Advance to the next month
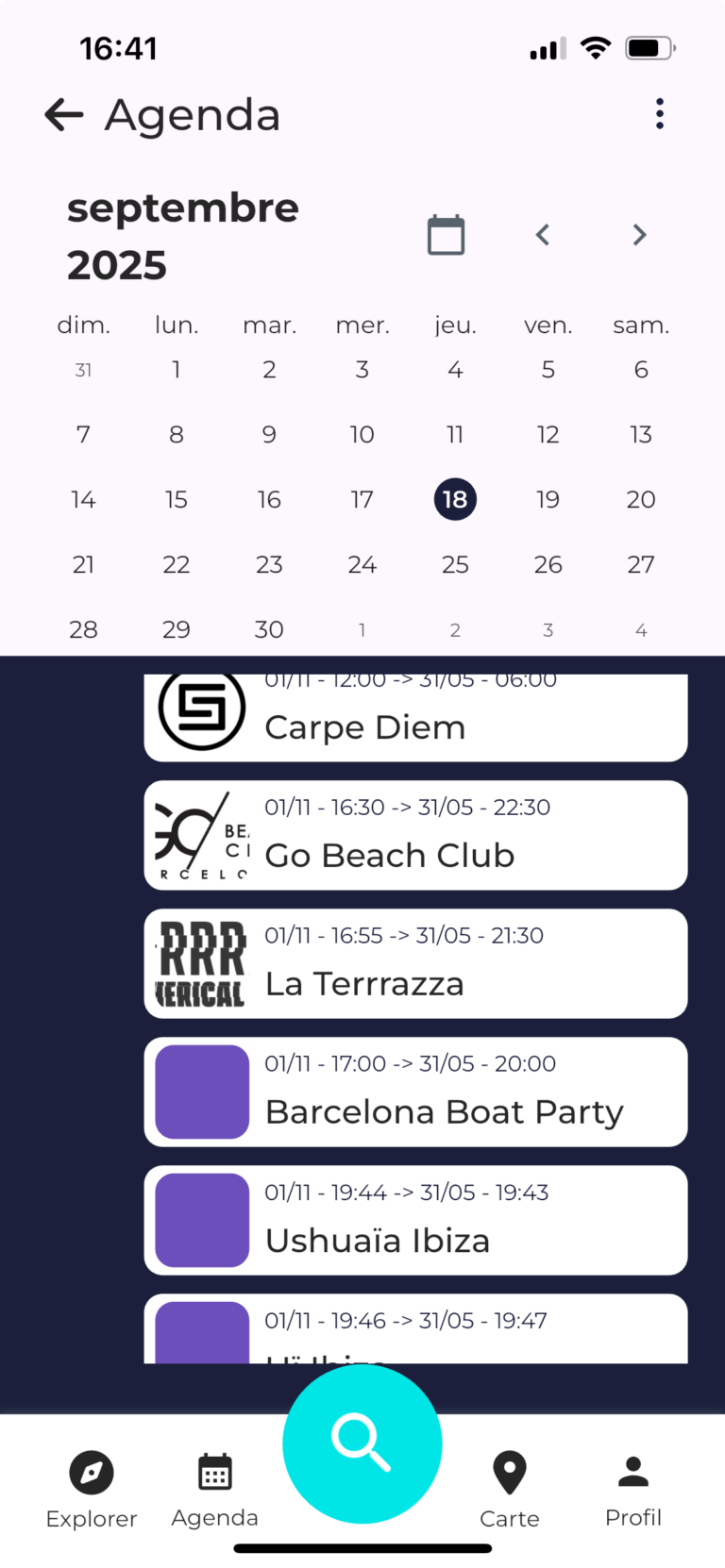Viewport: 725px width, 1568px height. click(x=640, y=235)
